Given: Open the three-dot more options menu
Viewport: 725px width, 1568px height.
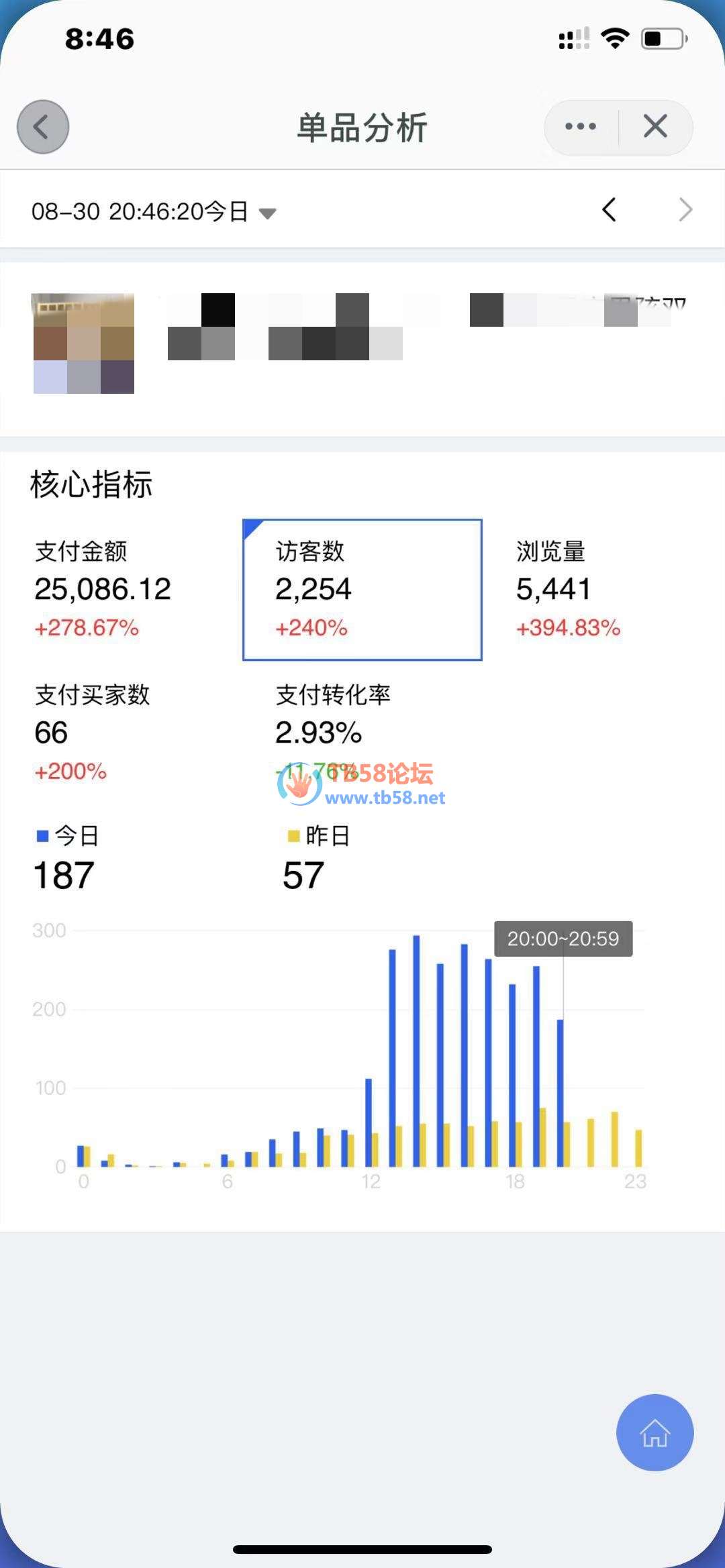Looking at the screenshot, I should click(581, 127).
